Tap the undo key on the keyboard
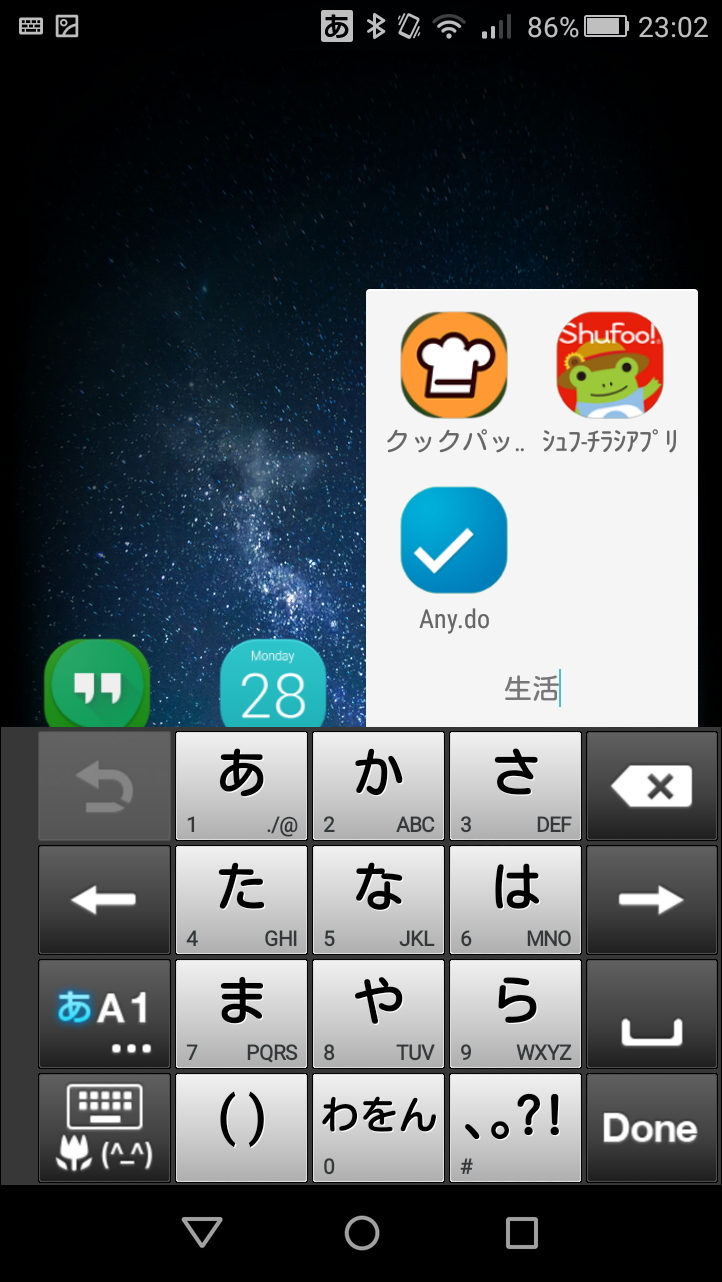 (x=104, y=786)
